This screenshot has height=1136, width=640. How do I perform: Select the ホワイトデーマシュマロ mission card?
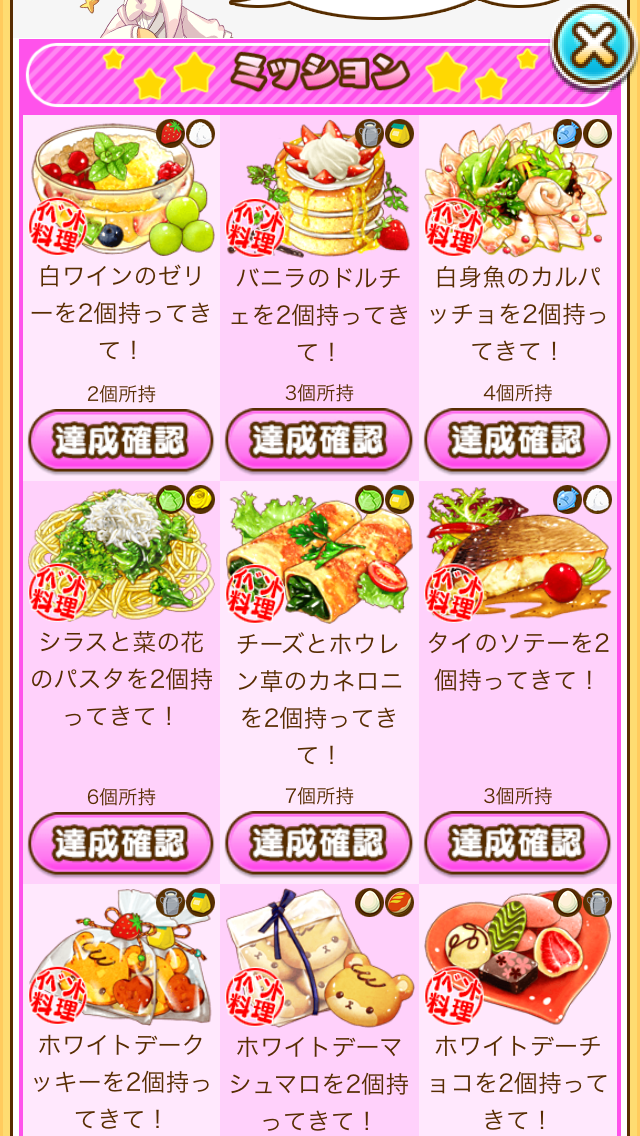318,1010
